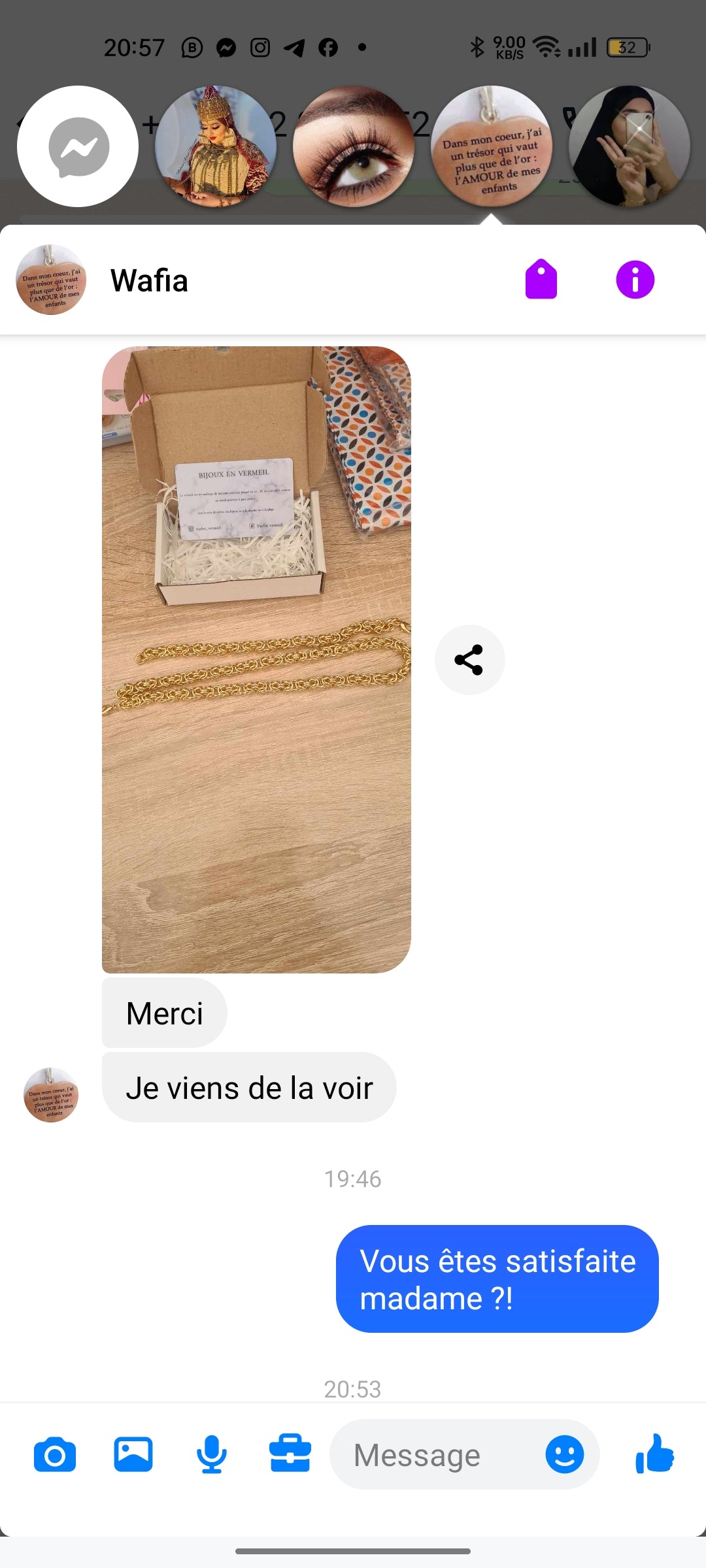Open chat head with eye close-up photo
This screenshot has width=706, height=1568.
(353, 147)
